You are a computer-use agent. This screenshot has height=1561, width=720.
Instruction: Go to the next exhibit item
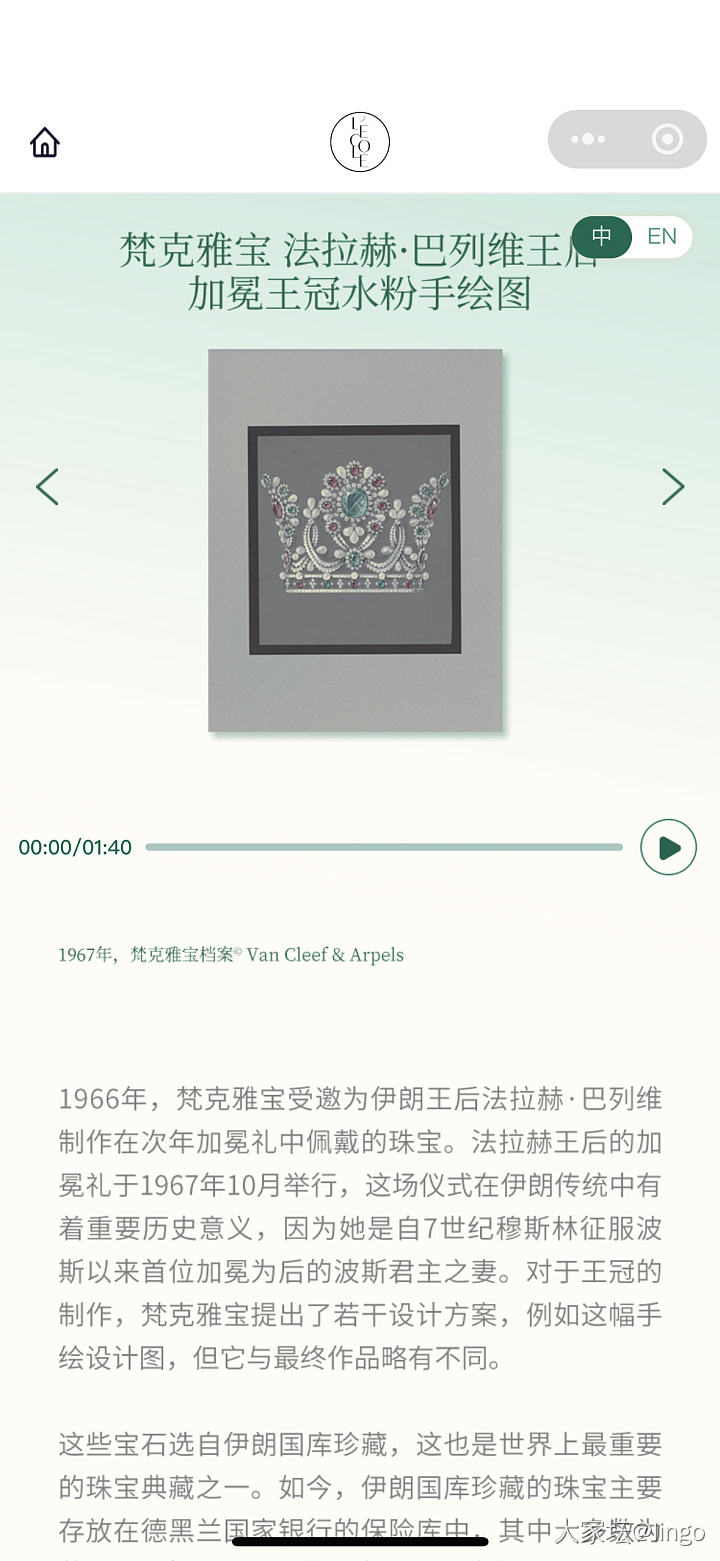tap(673, 487)
